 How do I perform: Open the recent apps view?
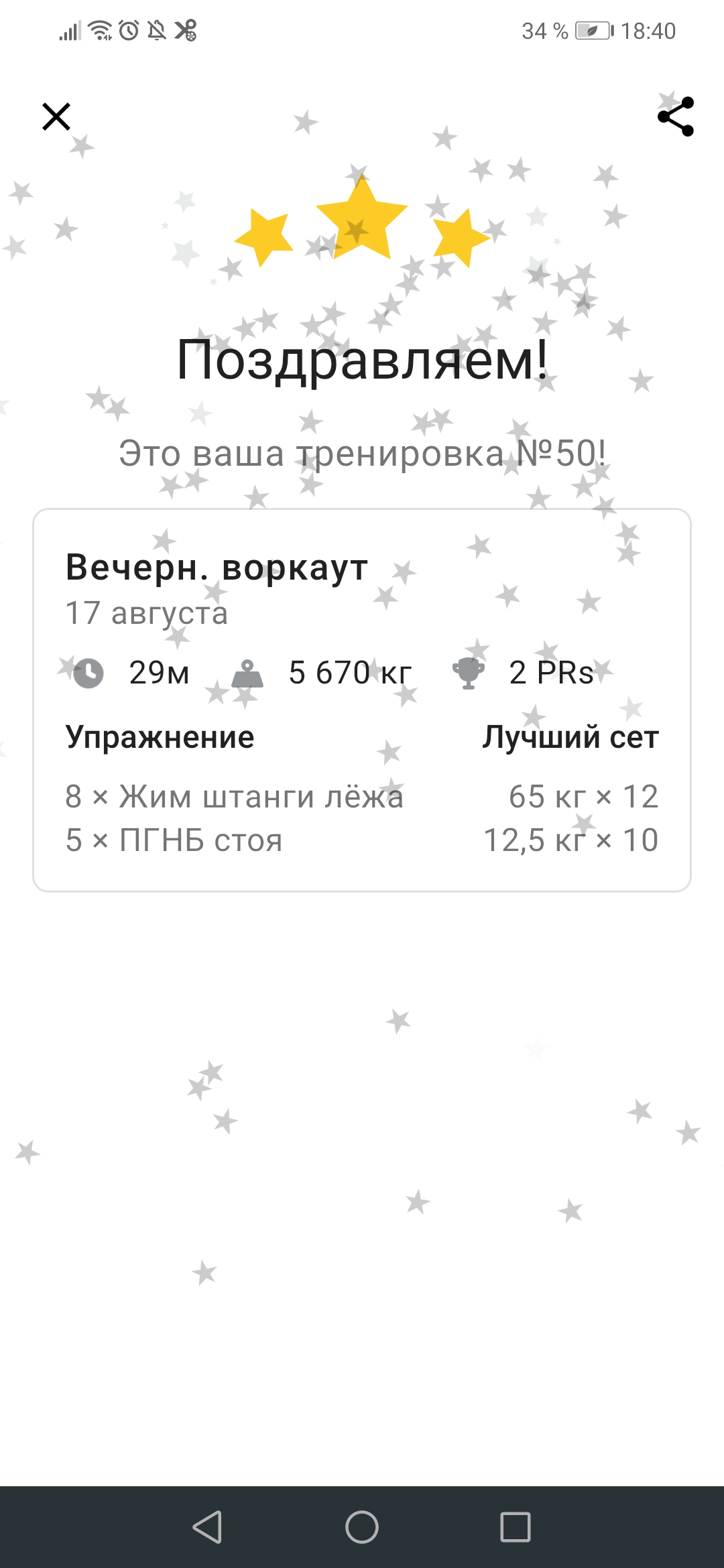tap(516, 1527)
